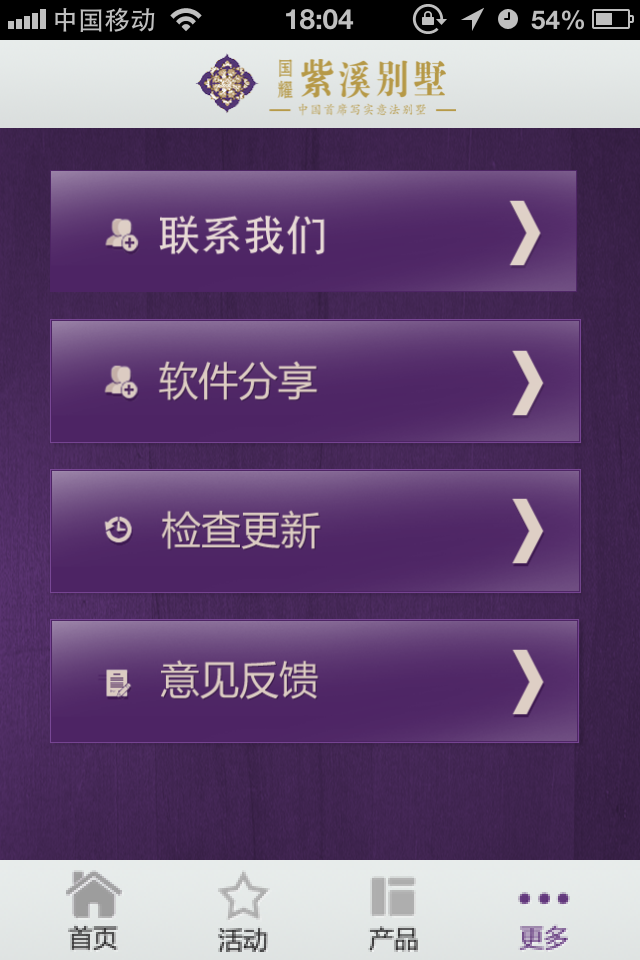Go to the 活动 activities tab

click(x=243, y=911)
